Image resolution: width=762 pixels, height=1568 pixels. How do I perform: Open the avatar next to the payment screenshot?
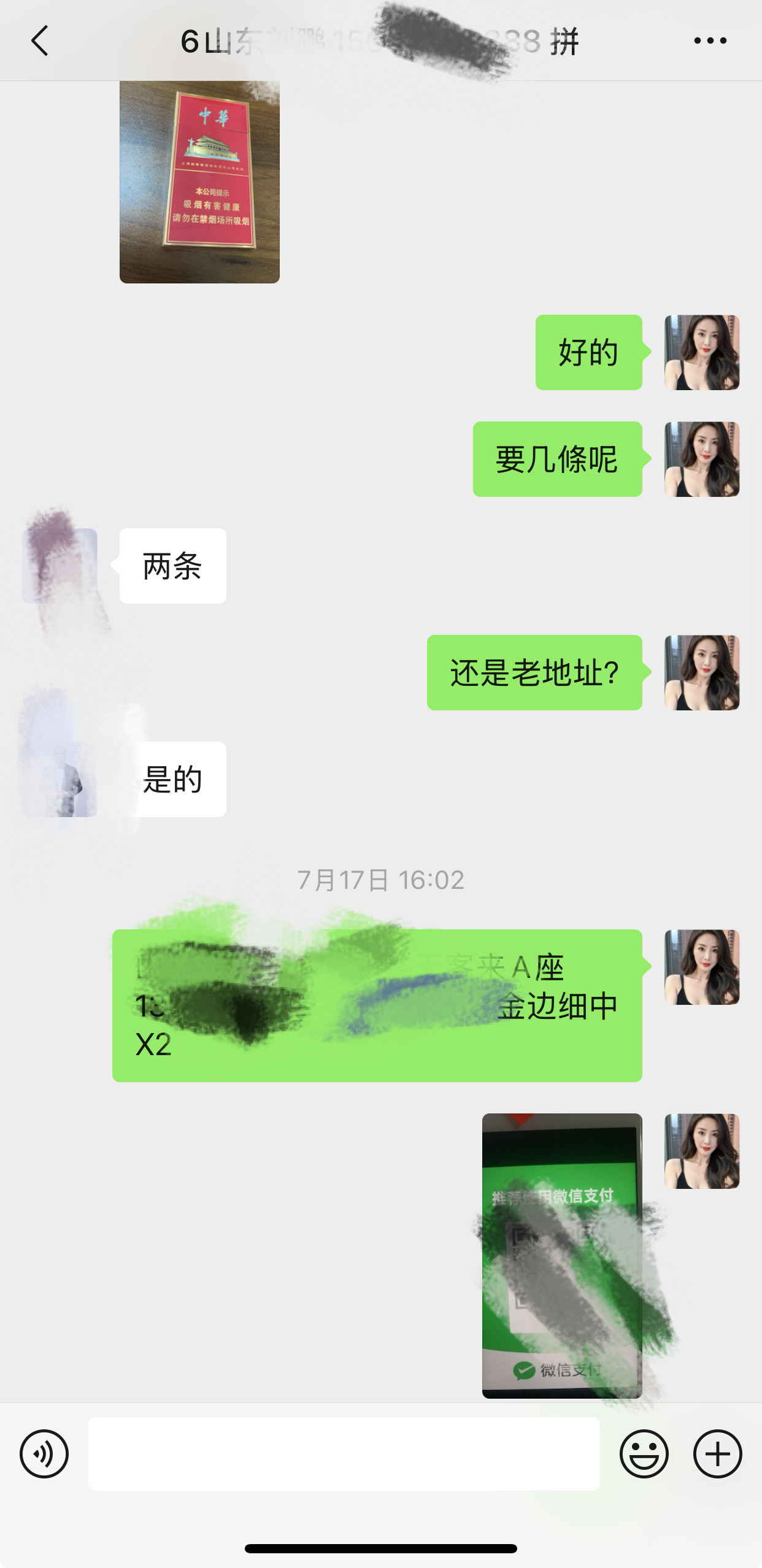pos(702,1152)
